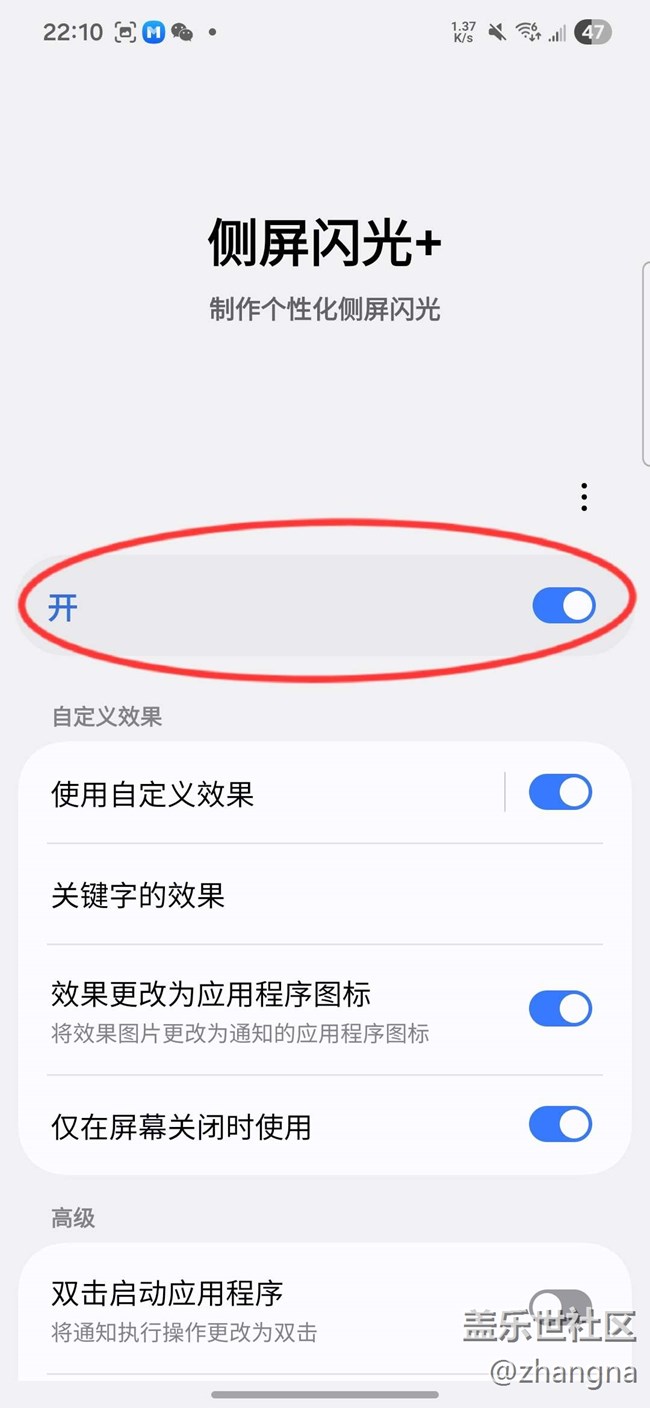
Task: Open 使用自定义效果 settings row
Action: tap(250, 795)
